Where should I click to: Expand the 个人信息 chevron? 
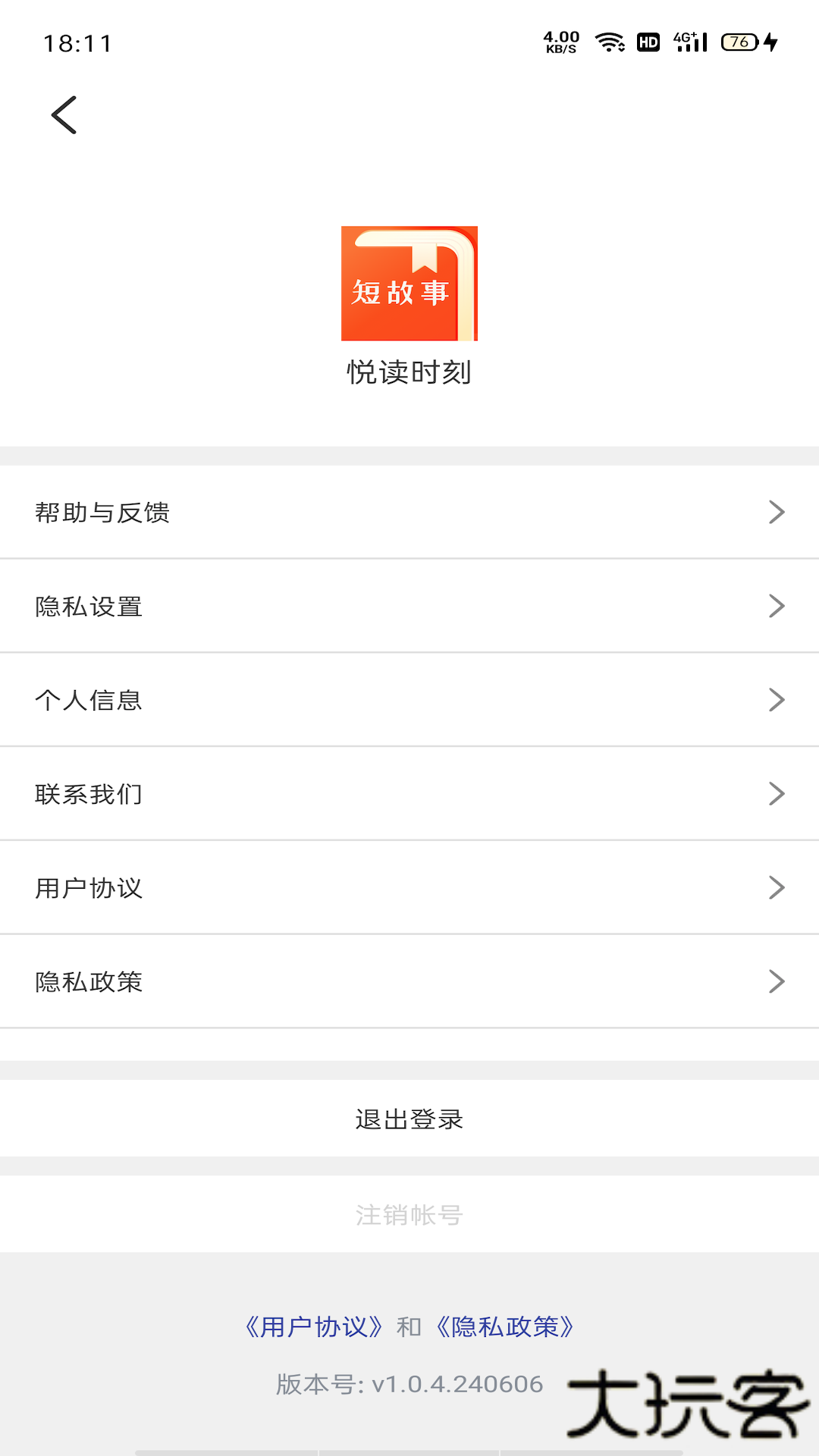[777, 700]
